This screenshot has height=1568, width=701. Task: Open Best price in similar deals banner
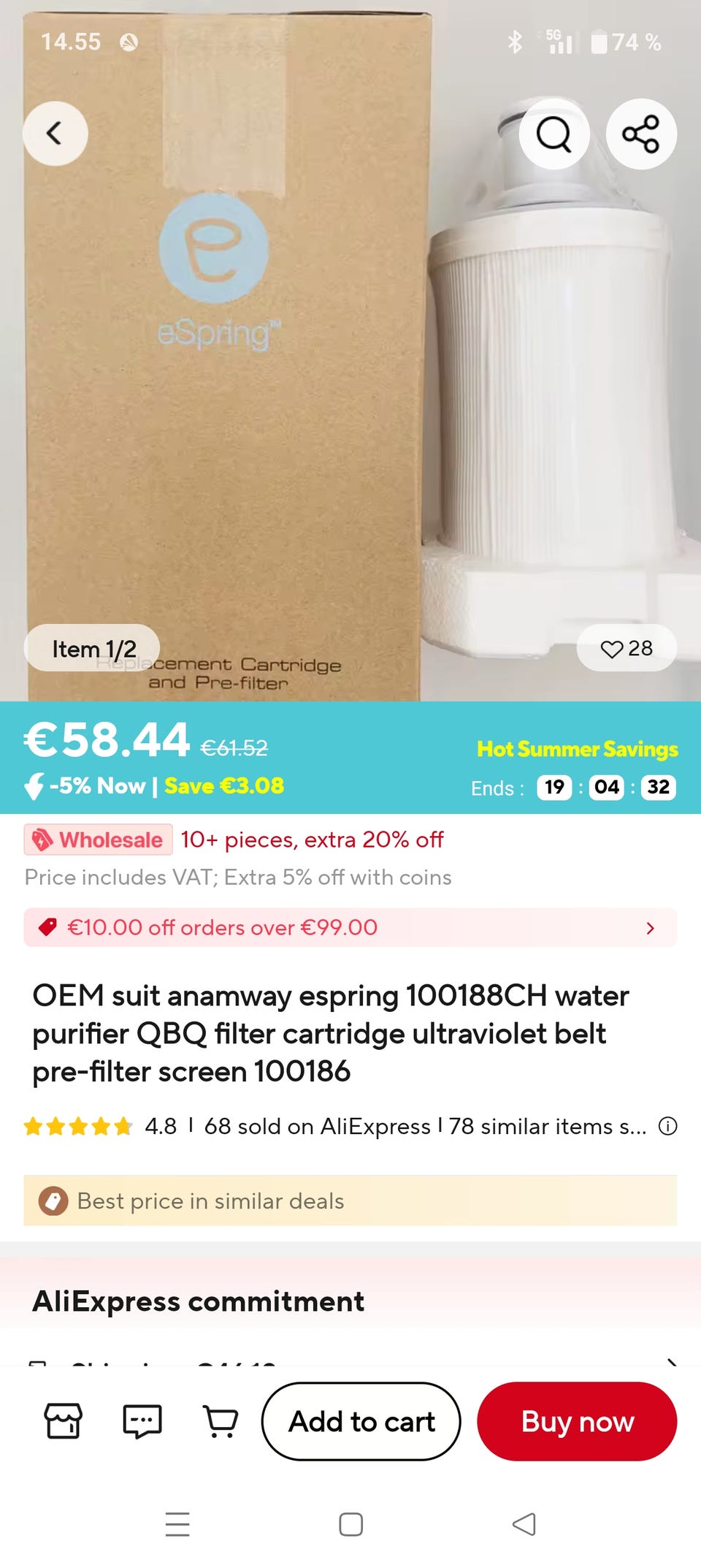coord(350,1201)
